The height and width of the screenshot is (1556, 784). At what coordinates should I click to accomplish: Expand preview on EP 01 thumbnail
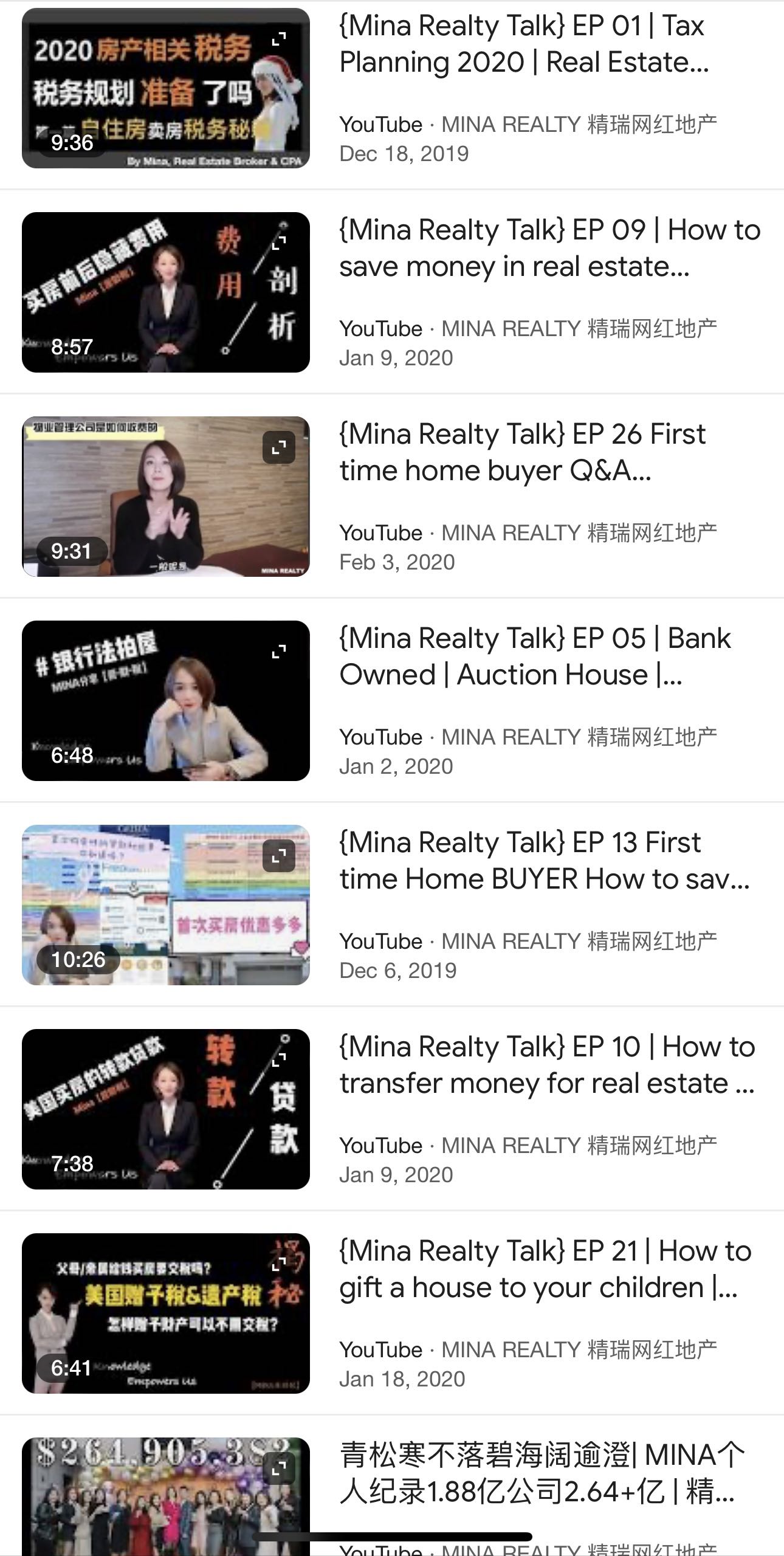[279, 40]
